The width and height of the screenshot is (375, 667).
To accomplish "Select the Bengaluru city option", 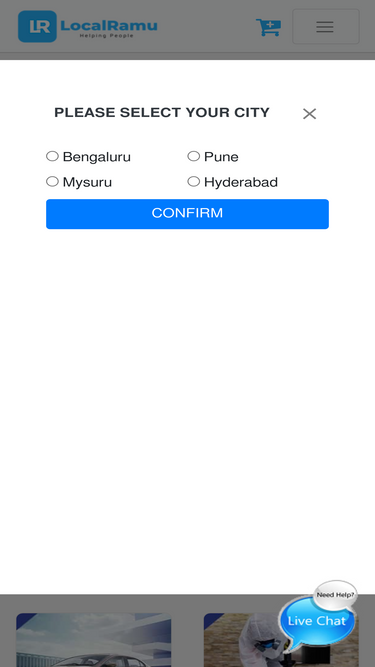I will point(52,156).
